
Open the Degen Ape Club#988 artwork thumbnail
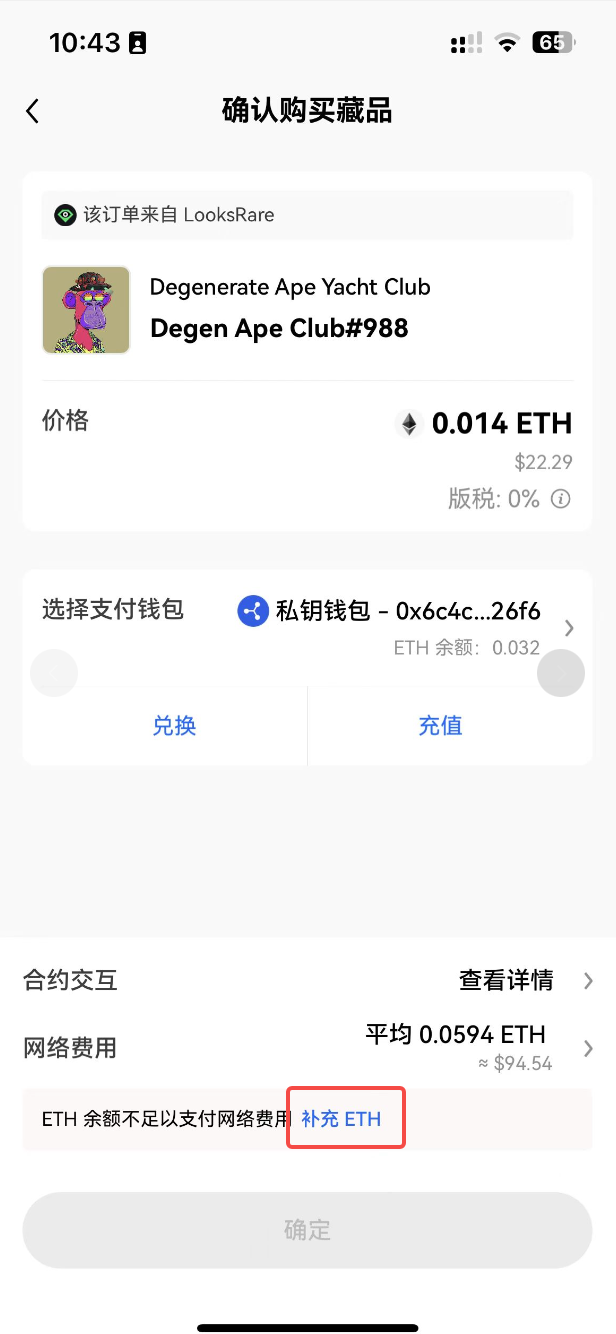[x=86, y=310]
